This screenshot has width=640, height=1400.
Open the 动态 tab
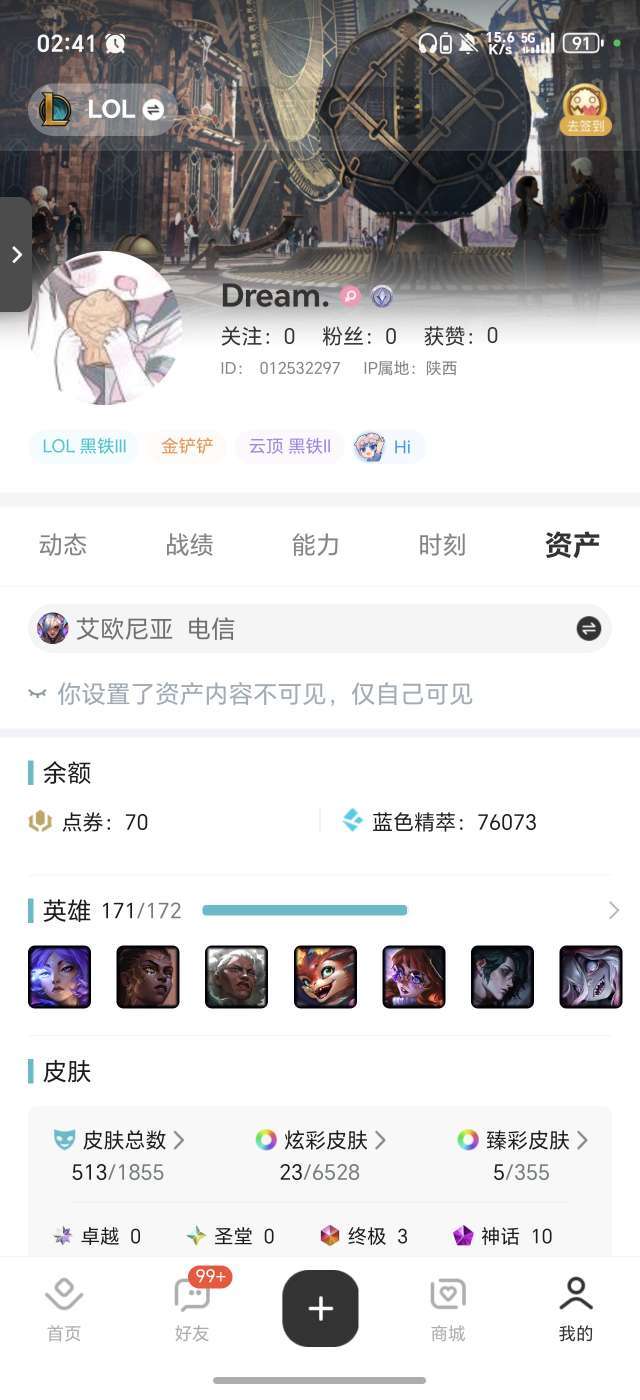[x=63, y=545]
